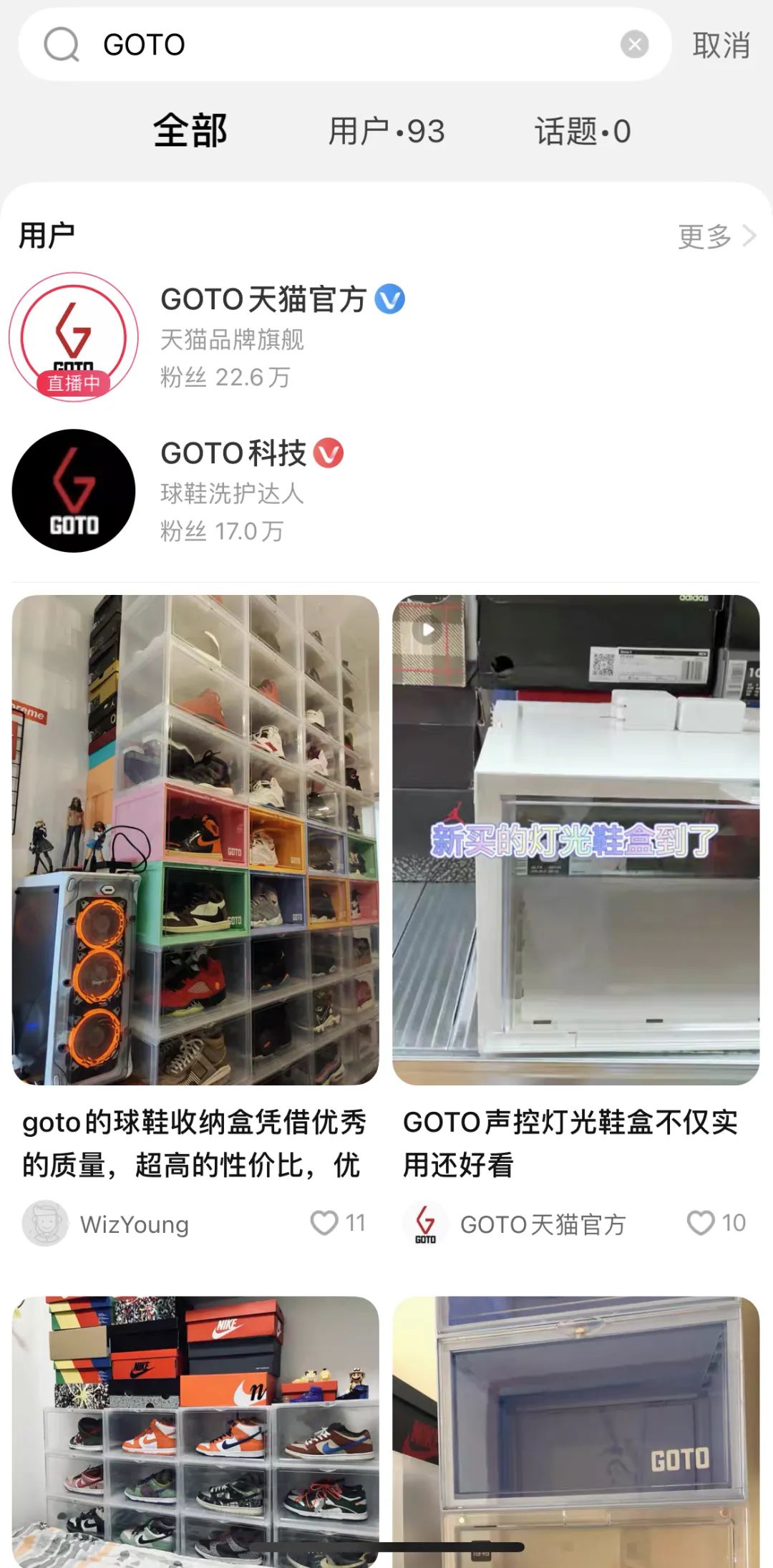Toggle the heart on the left bottom post
This screenshot has height=1568, width=773.
click(x=324, y=1223)
